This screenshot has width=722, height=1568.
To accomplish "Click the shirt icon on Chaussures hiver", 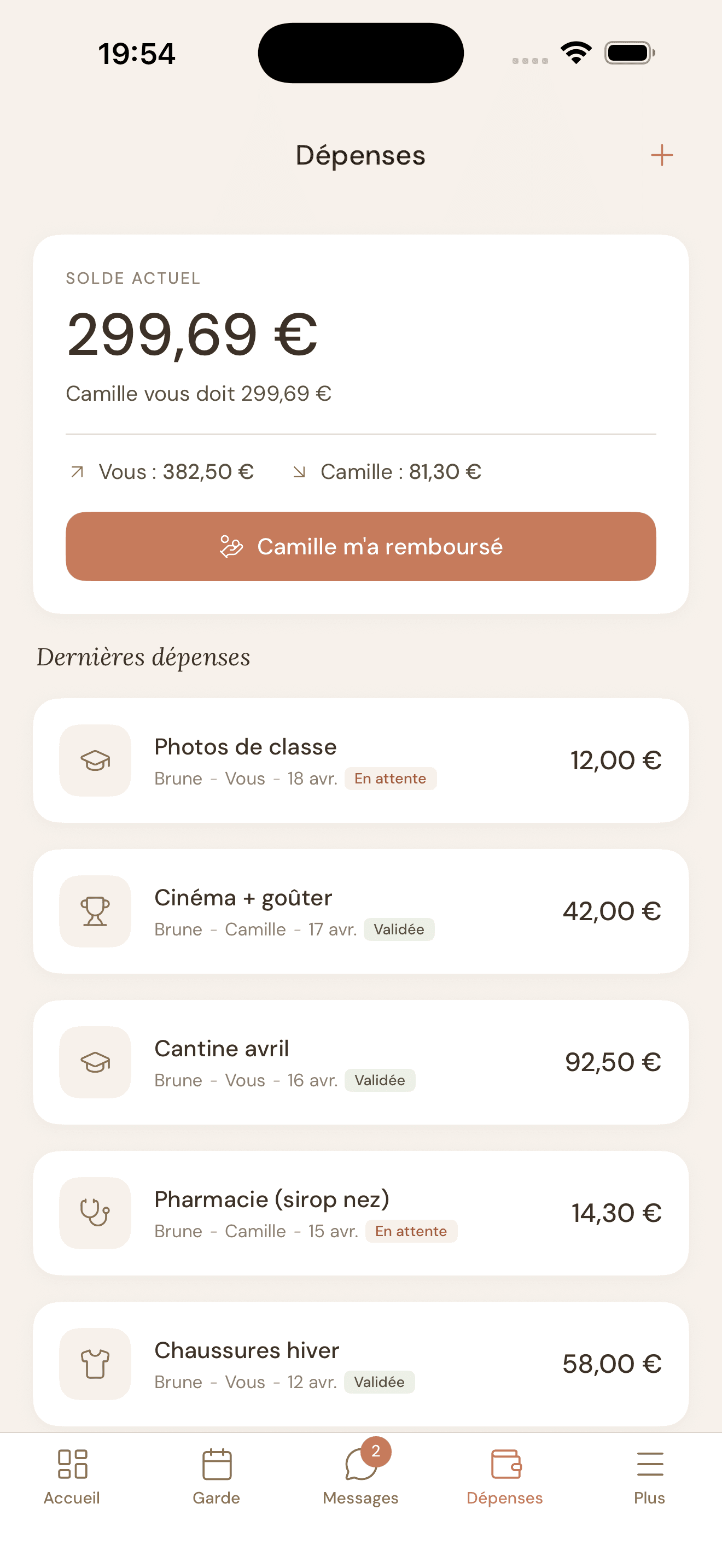I will (95, 1365).
